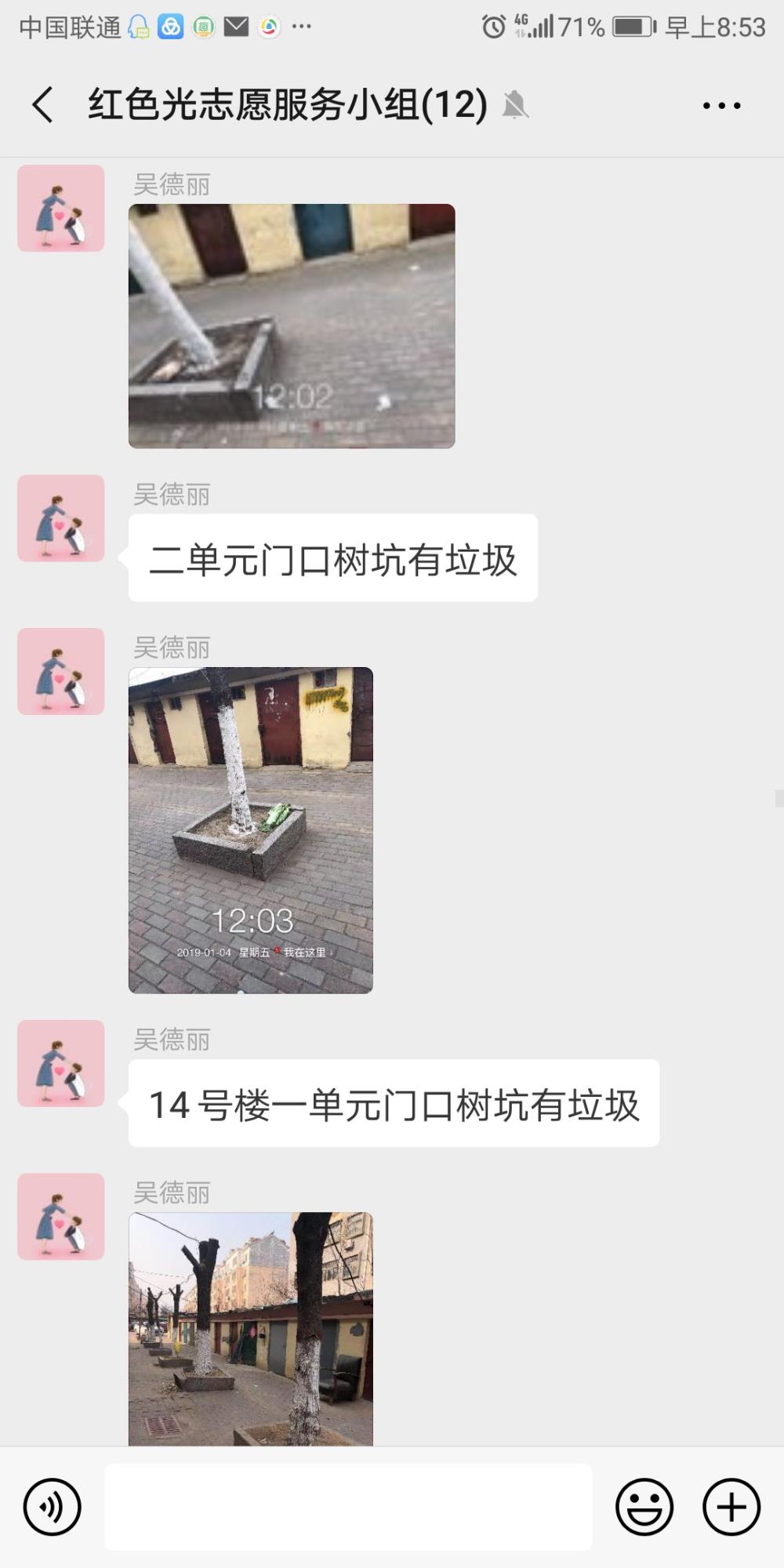
Task: Tap the message text field
Action: (348, 1506)
